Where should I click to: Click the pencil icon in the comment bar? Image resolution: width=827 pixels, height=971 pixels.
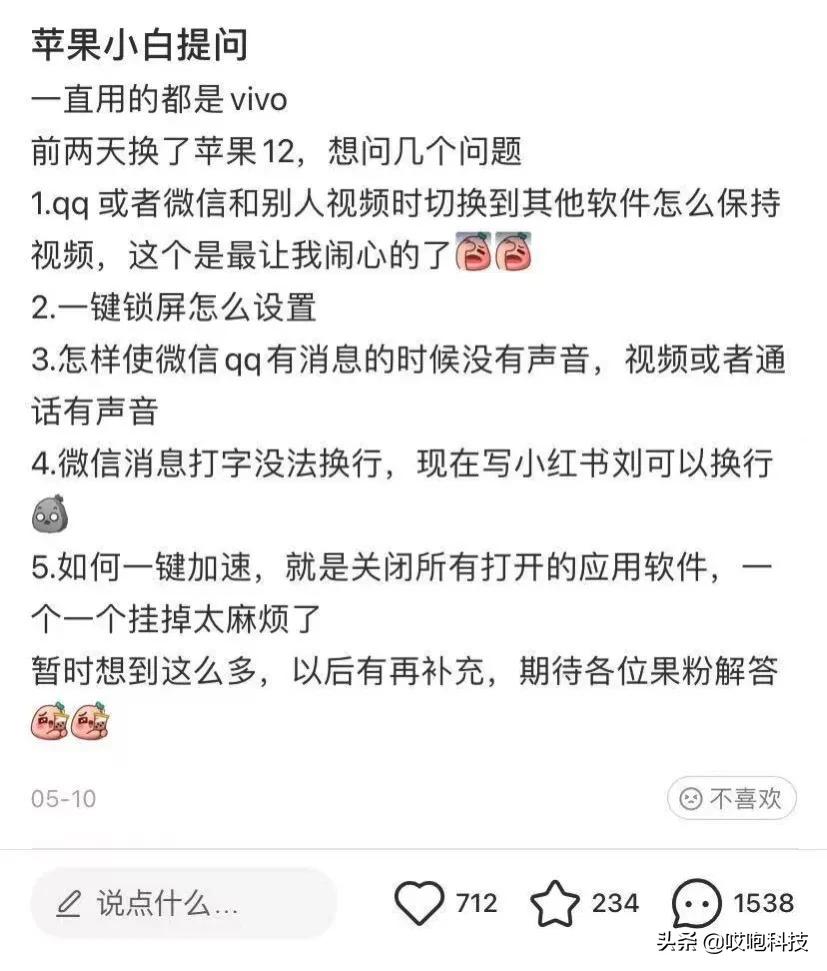(67, 900)
